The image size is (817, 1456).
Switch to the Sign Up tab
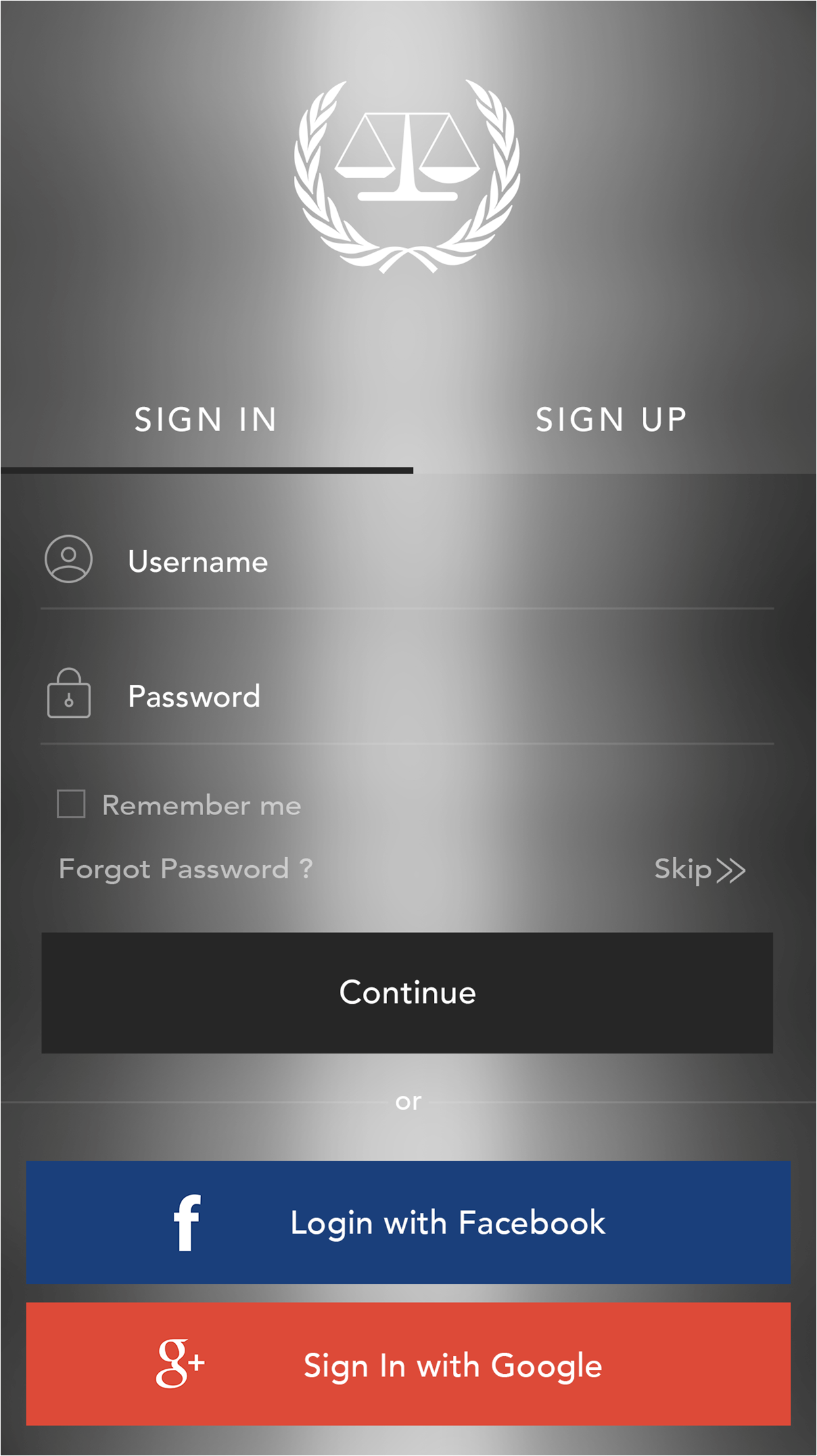pos(611,419)
